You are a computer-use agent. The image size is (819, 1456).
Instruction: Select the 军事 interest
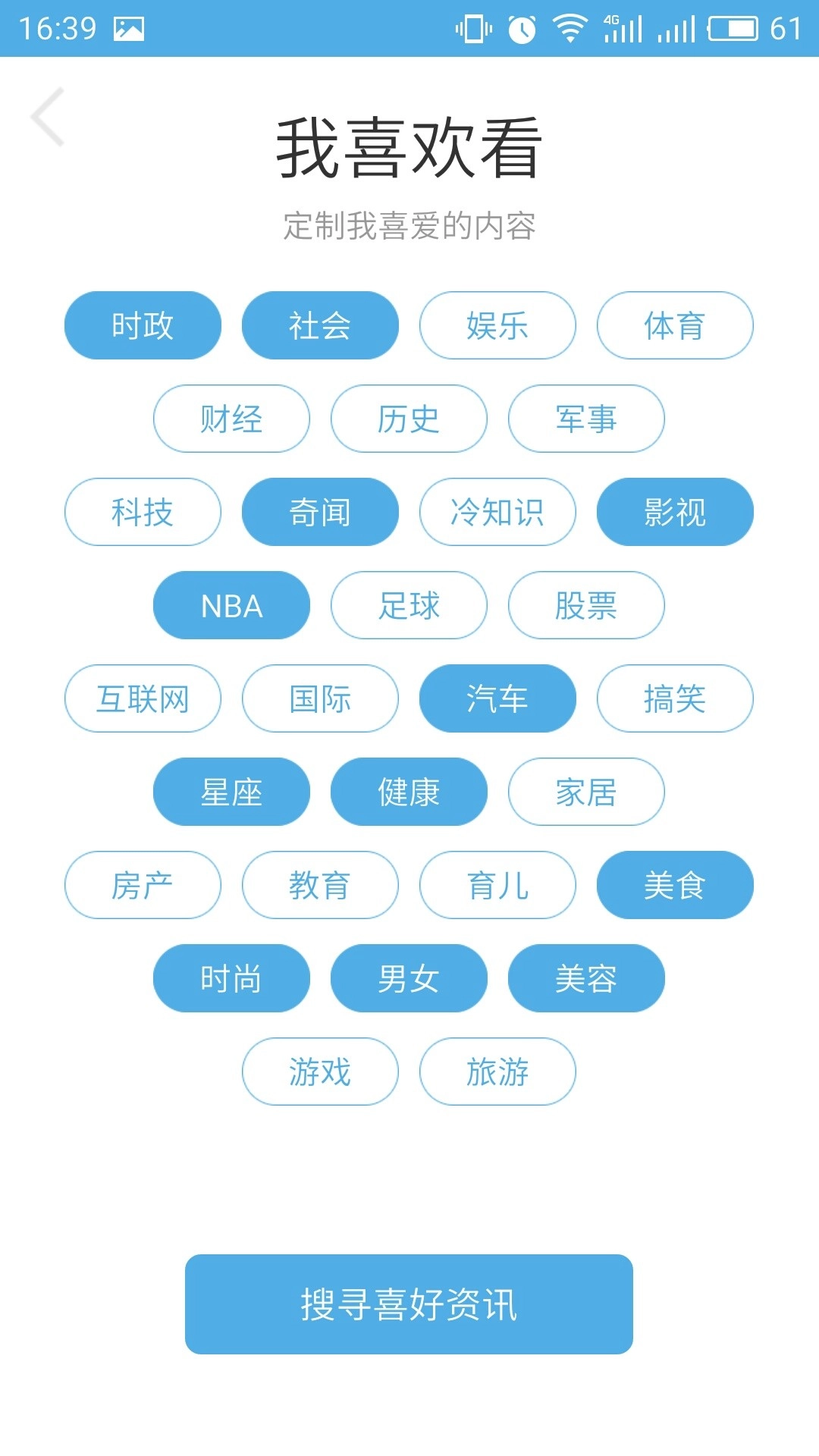tap(585, 418)
